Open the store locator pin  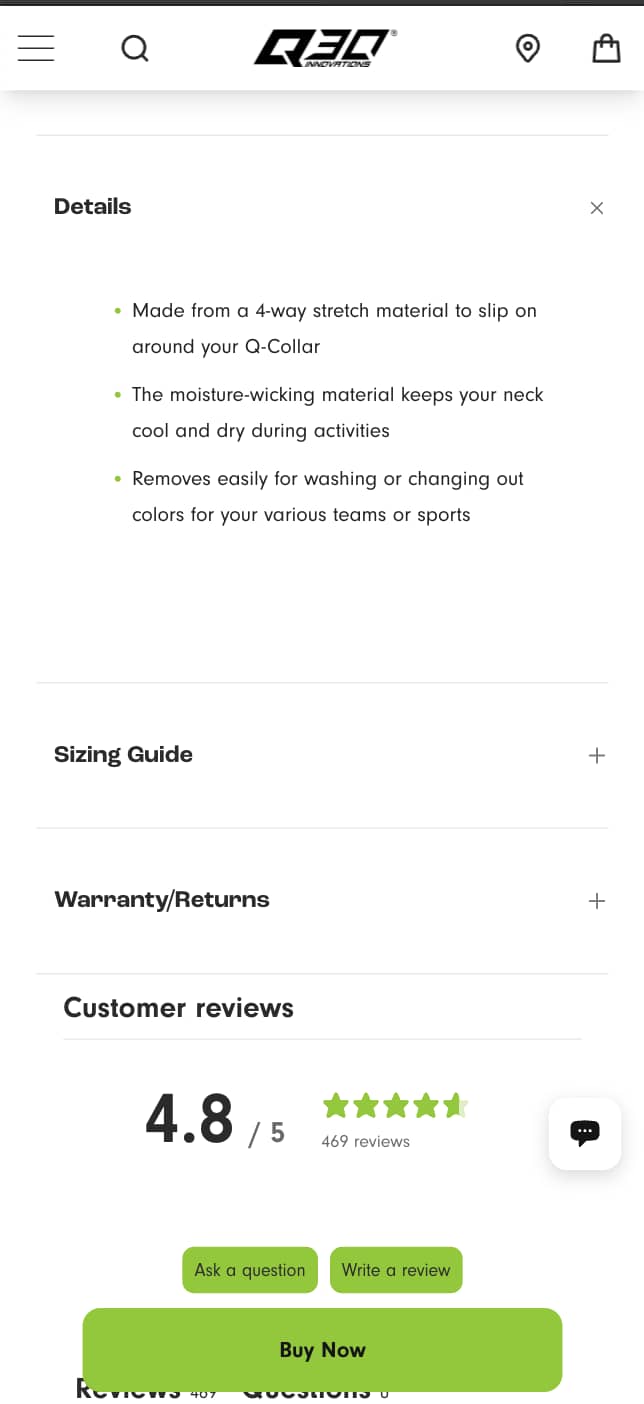click(x=527, y=48)
